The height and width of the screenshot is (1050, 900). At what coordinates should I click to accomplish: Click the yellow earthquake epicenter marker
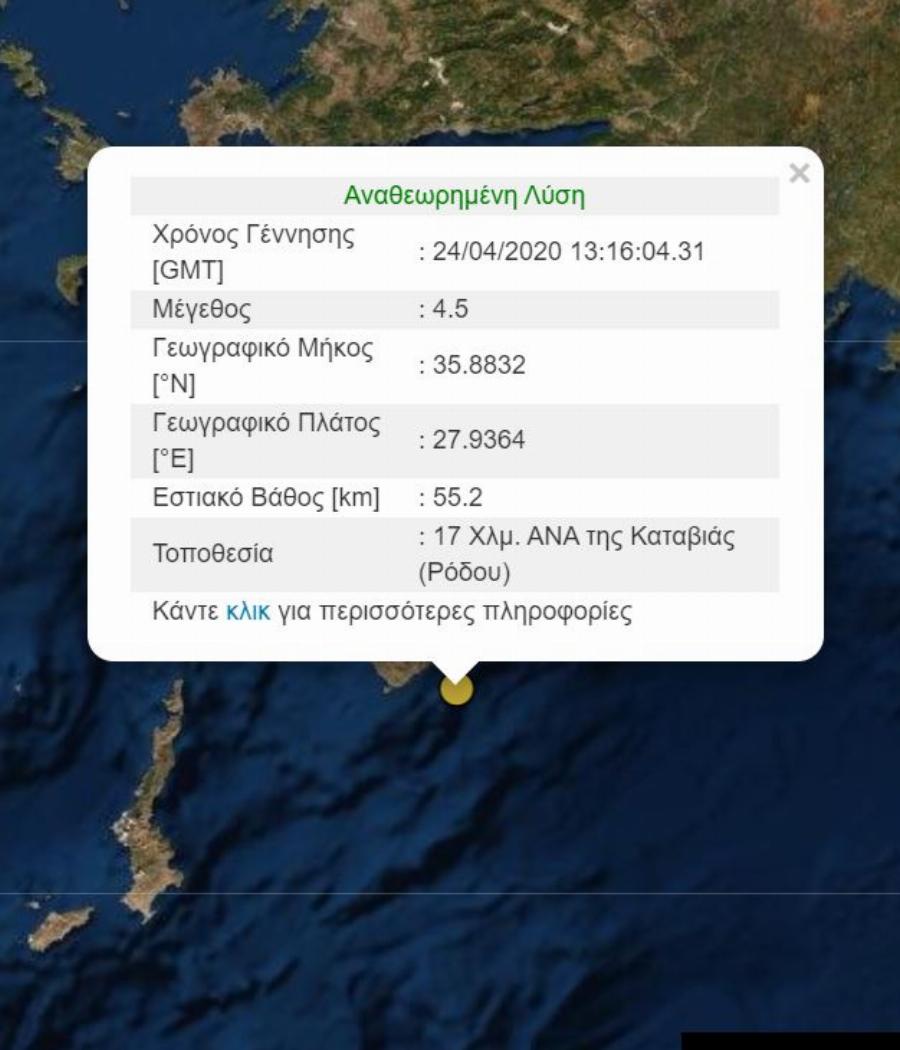tap(455, 690)
